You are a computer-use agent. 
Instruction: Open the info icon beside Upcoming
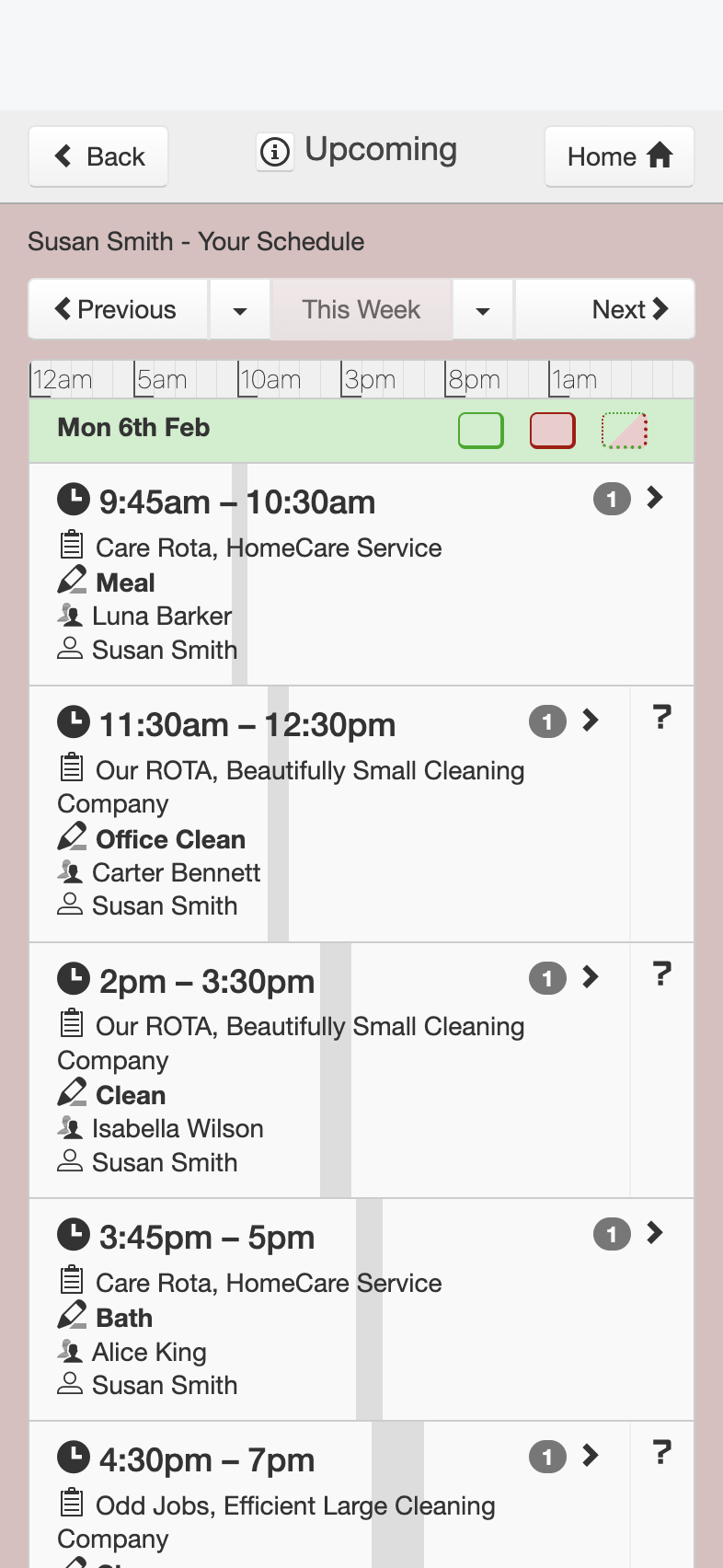(274, 152)
